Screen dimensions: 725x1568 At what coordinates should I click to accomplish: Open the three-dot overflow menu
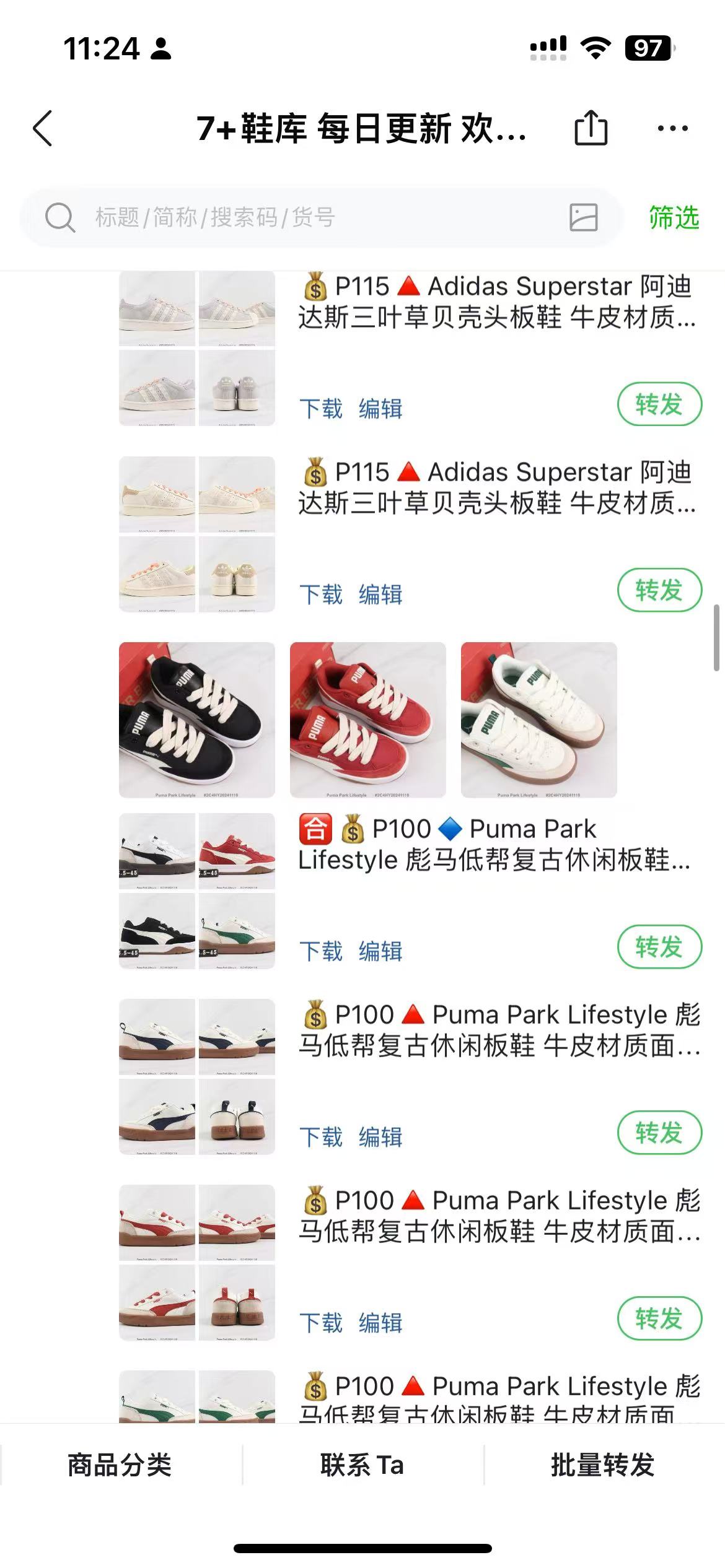click(672, 129)
